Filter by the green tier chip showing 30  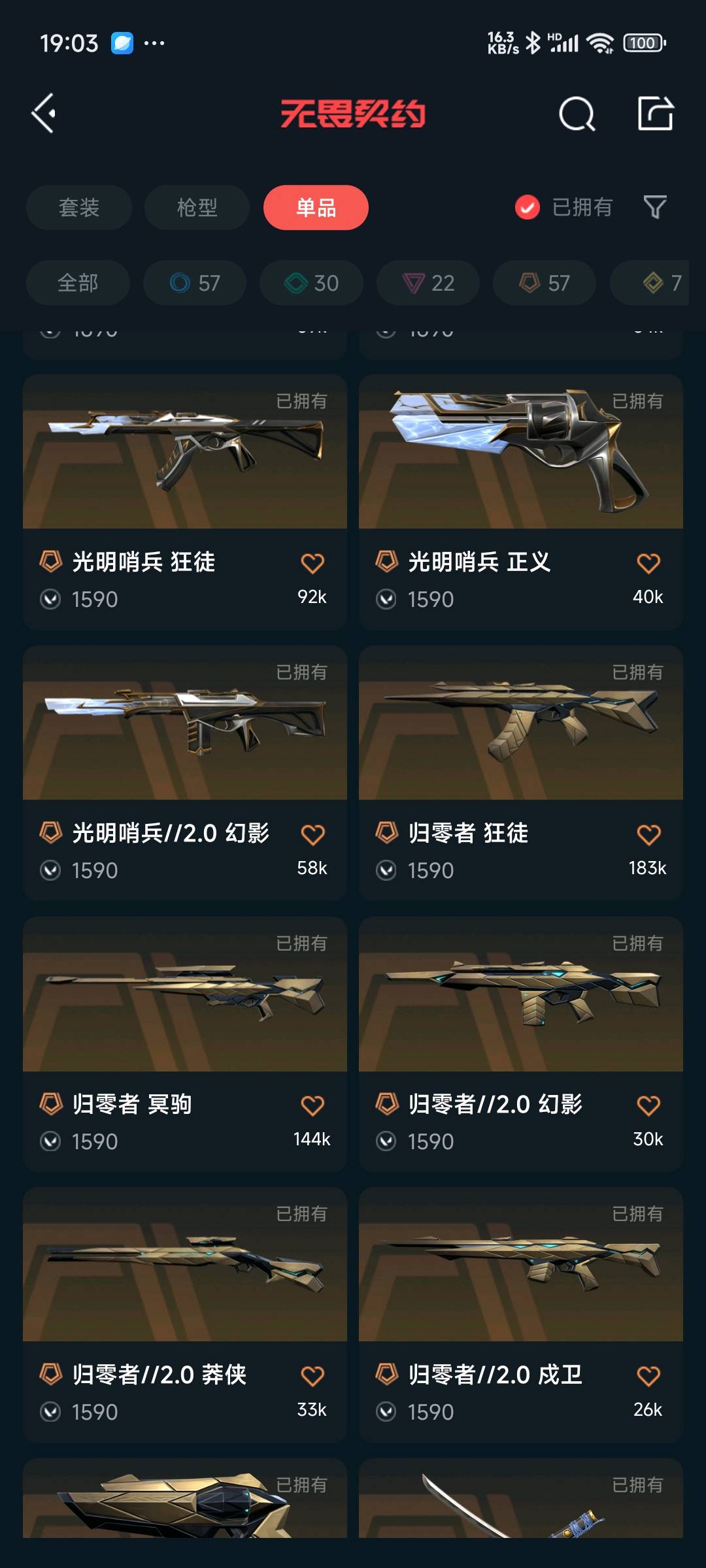click(x=311, y=283)
